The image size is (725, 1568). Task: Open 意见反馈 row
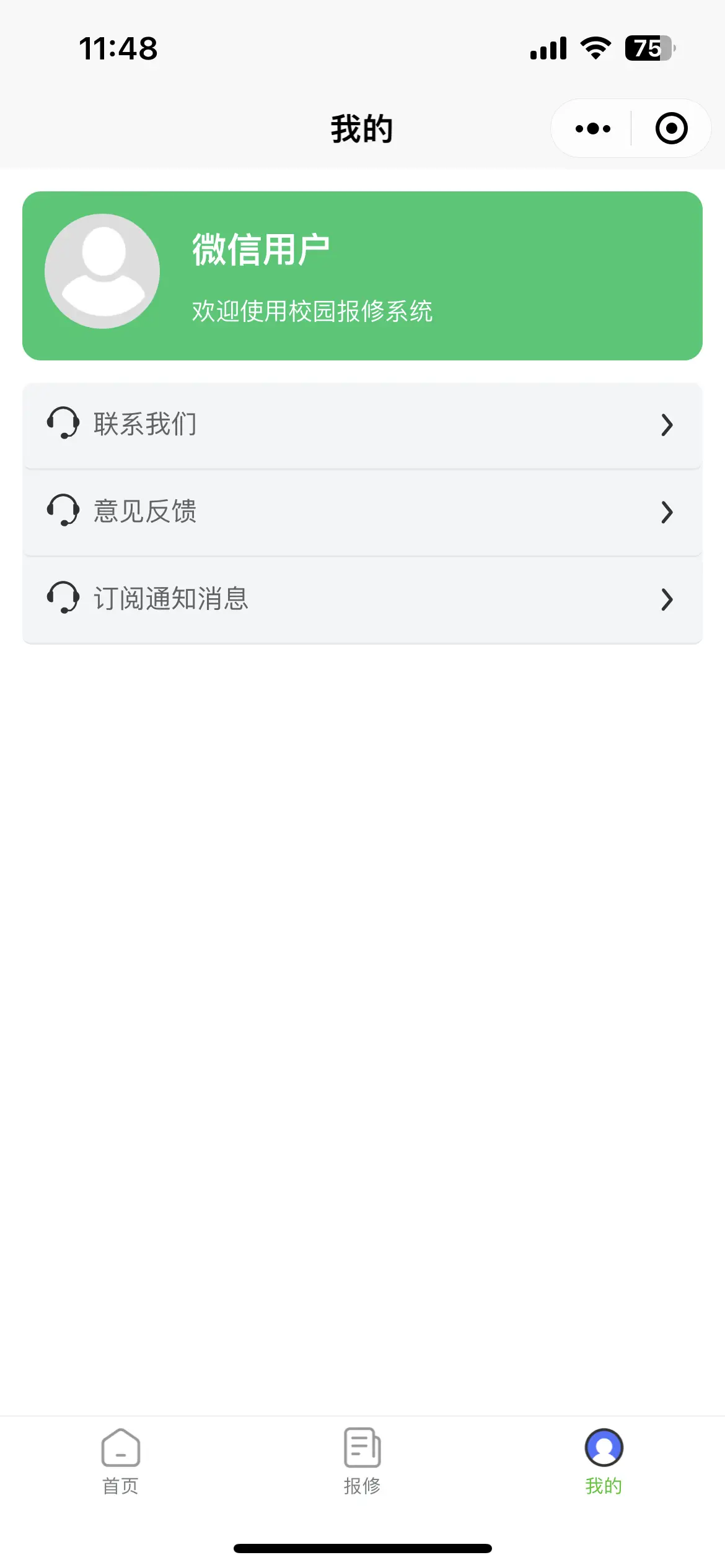pos(362,513)
